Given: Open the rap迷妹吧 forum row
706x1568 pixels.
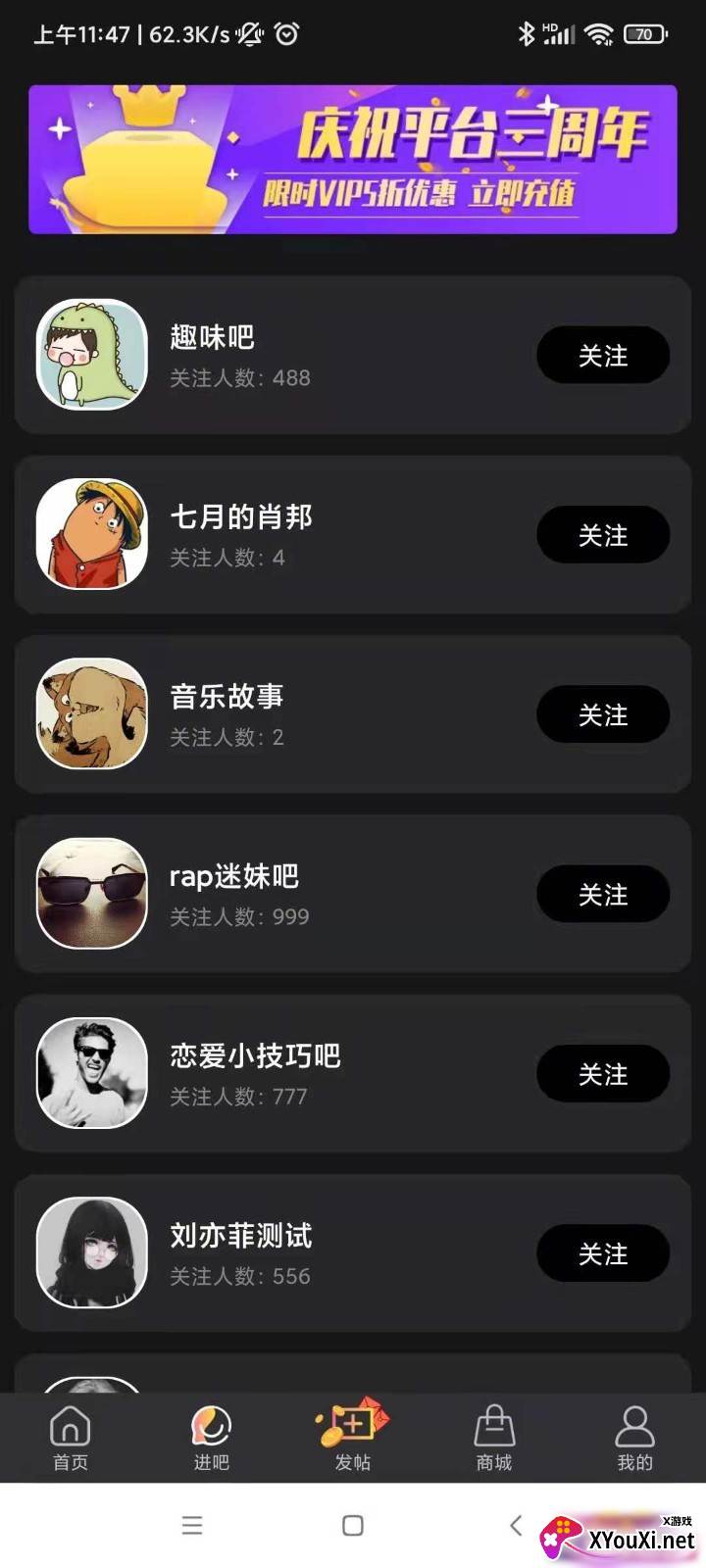Looking at the screenshot, I should coord(294,894).
